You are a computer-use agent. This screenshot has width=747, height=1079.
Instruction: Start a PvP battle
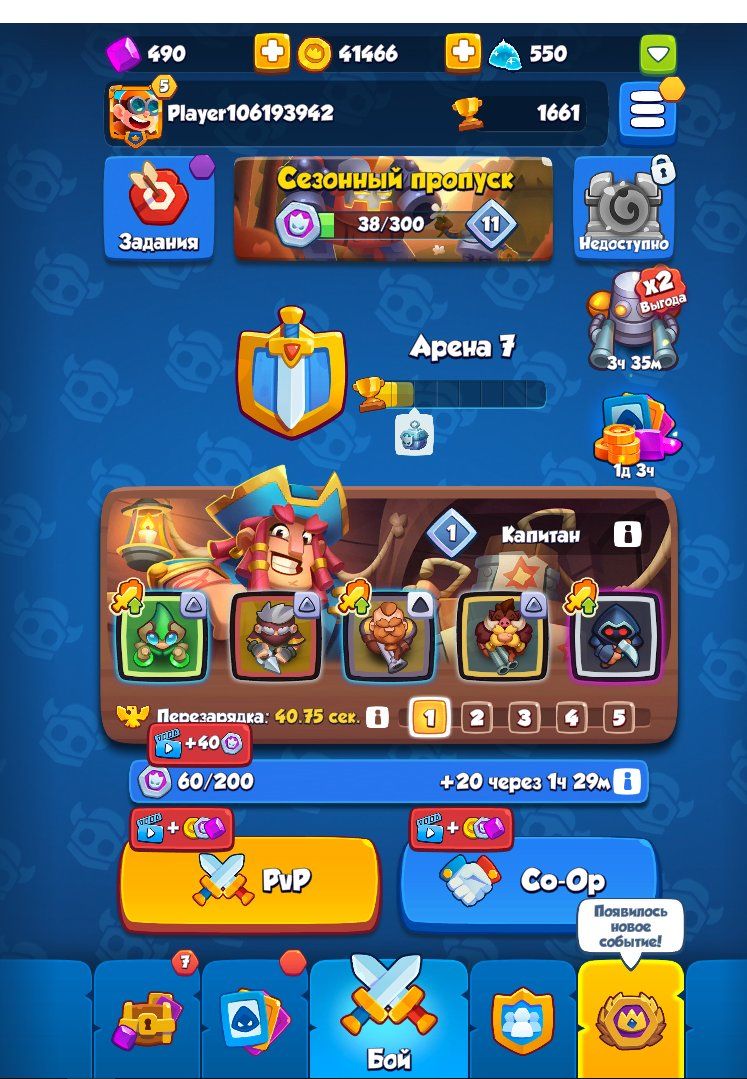250,879
